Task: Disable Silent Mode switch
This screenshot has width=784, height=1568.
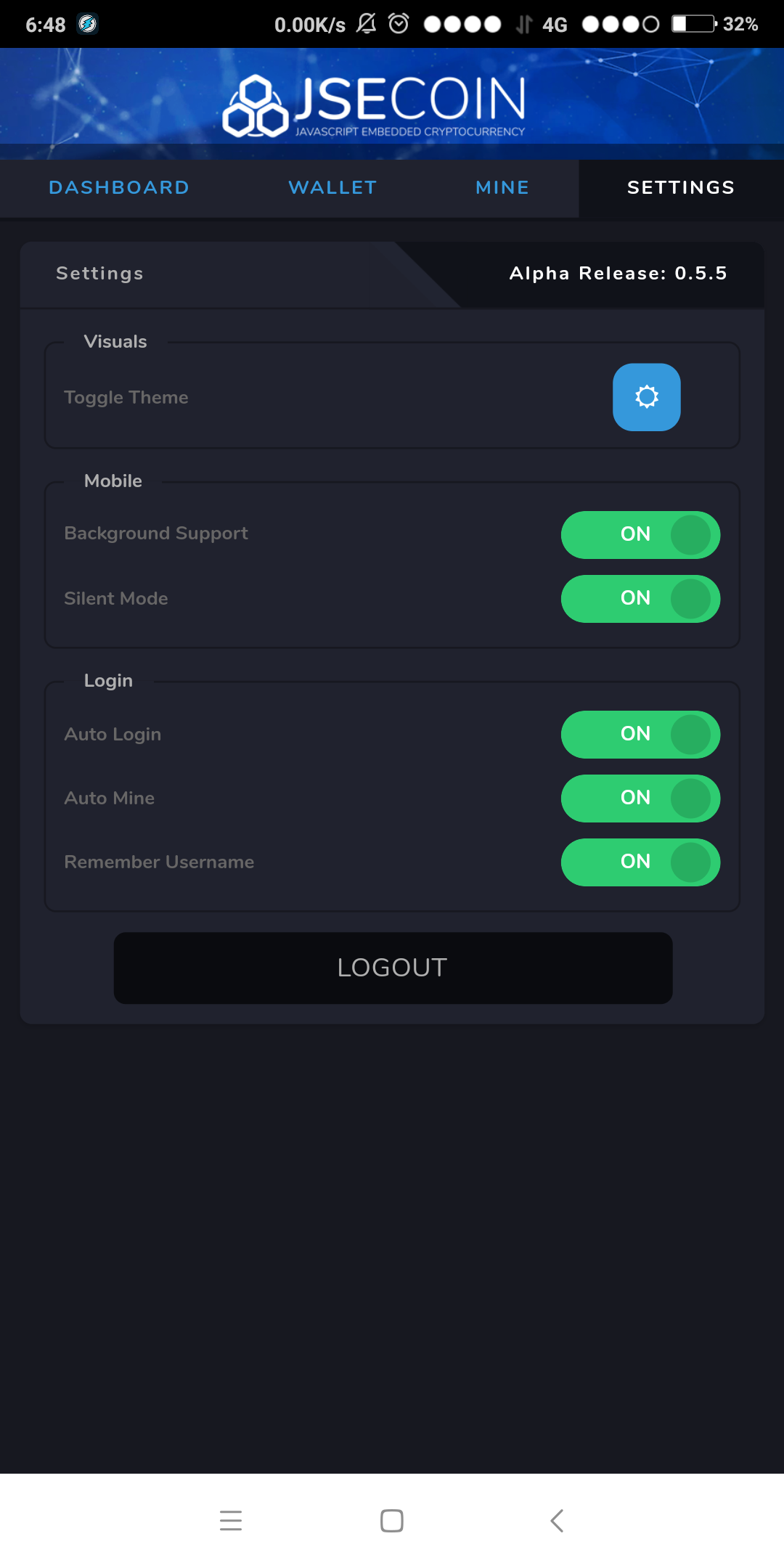Action: 640,599
